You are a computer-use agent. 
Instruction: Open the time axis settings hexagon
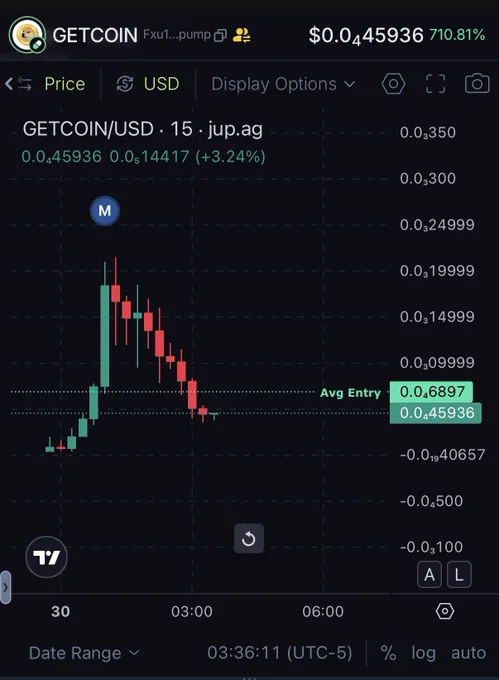pos(444,611)
